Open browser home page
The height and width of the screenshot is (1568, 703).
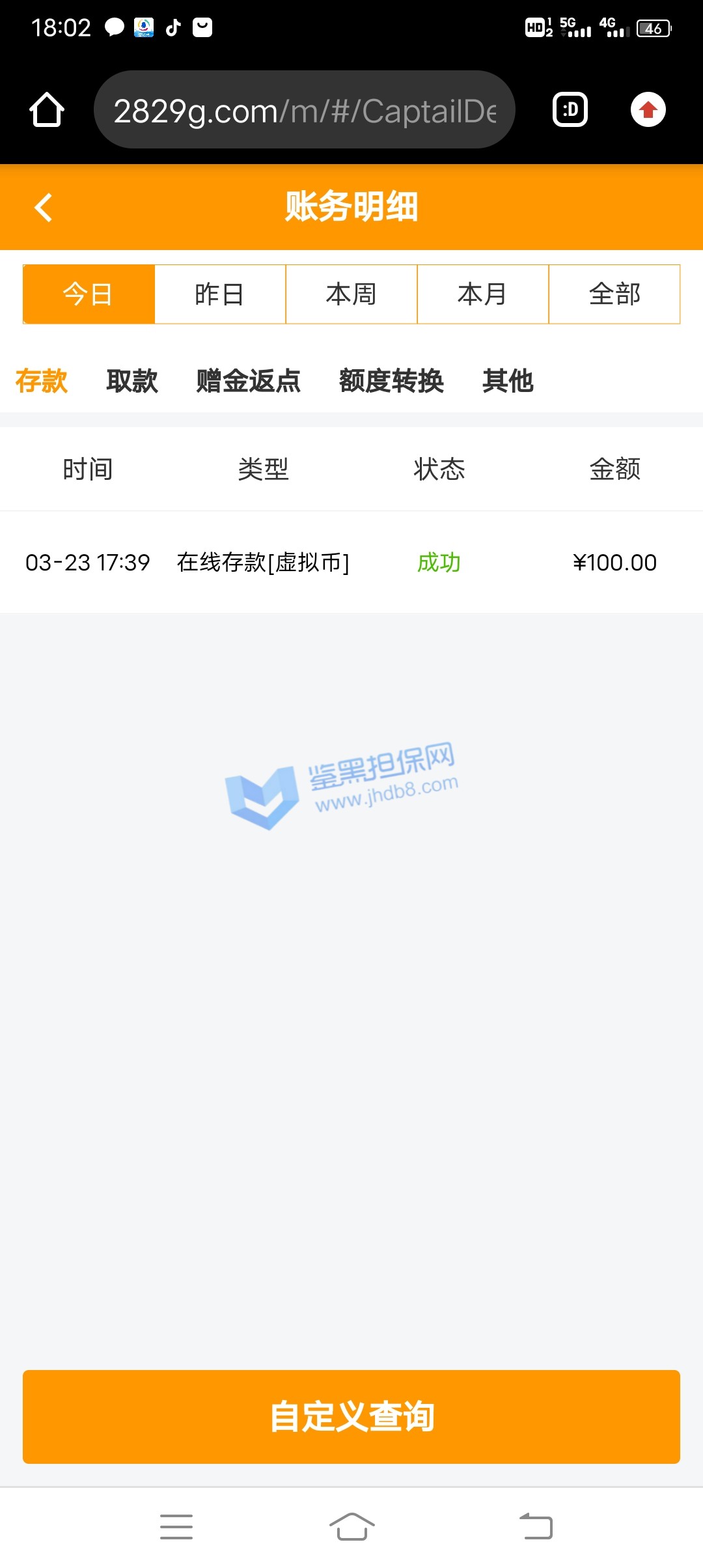click(x=47, y=109)
